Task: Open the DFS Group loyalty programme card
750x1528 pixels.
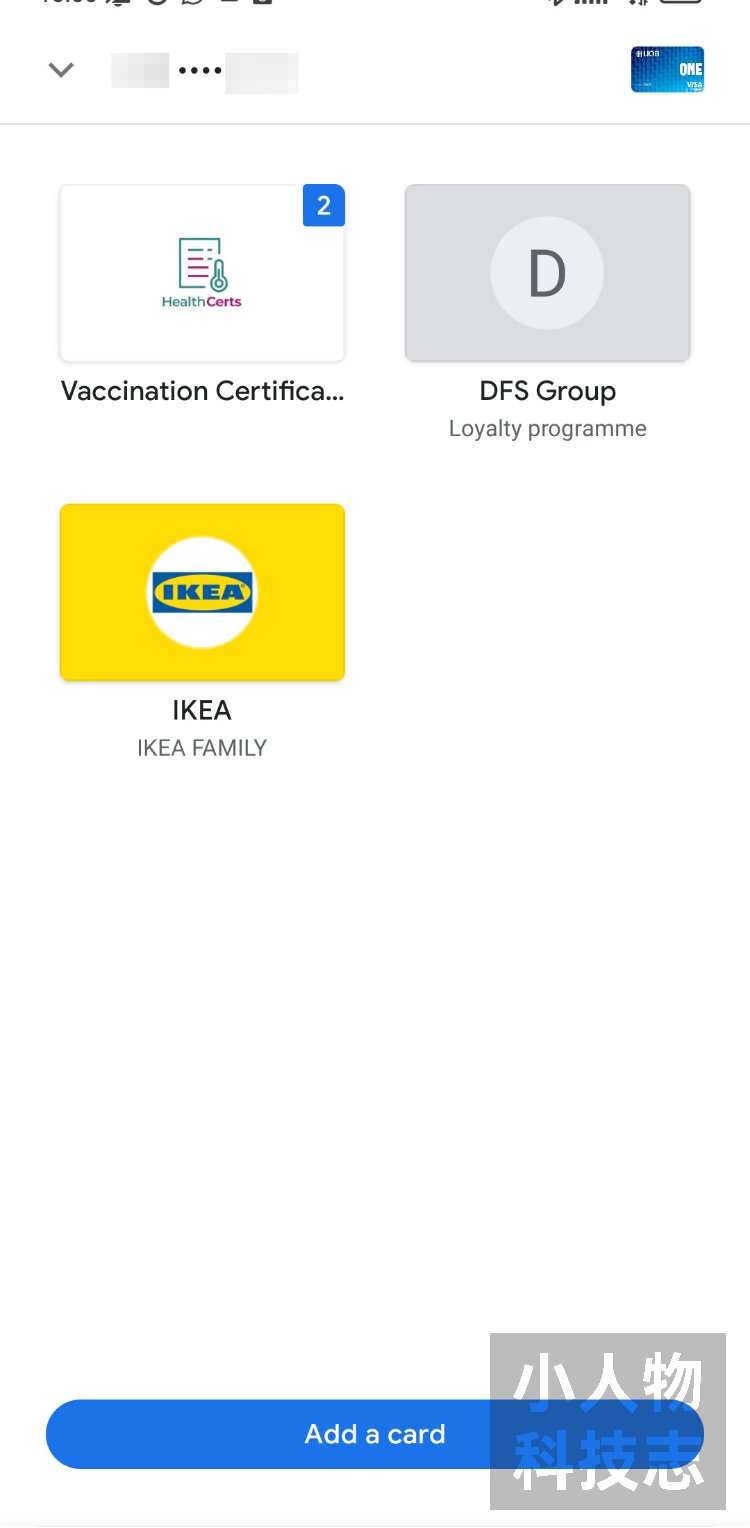Action: pos(547,273)
